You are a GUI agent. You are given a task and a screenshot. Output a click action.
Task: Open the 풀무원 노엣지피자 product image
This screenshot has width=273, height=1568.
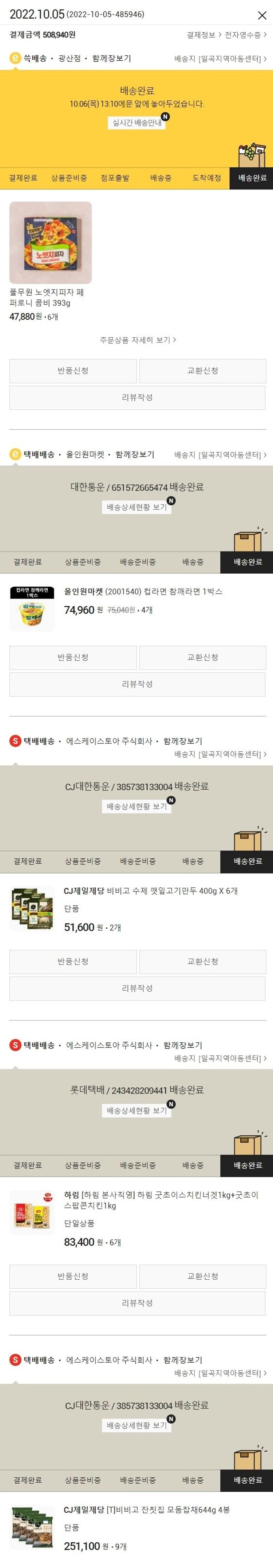point(51,242)
